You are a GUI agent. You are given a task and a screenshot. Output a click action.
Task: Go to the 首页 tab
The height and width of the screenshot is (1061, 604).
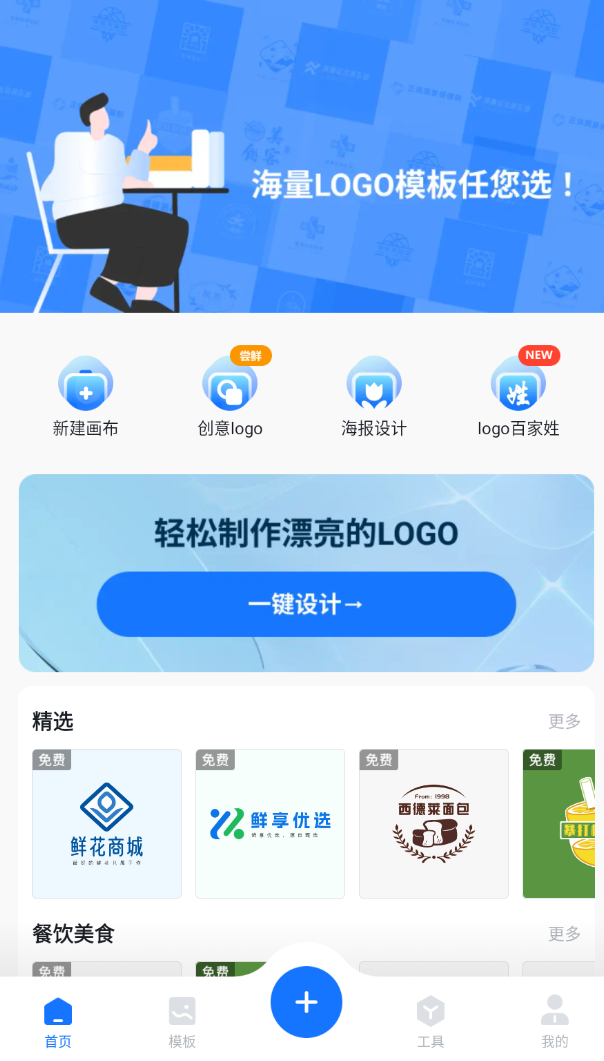[58, 1021]
